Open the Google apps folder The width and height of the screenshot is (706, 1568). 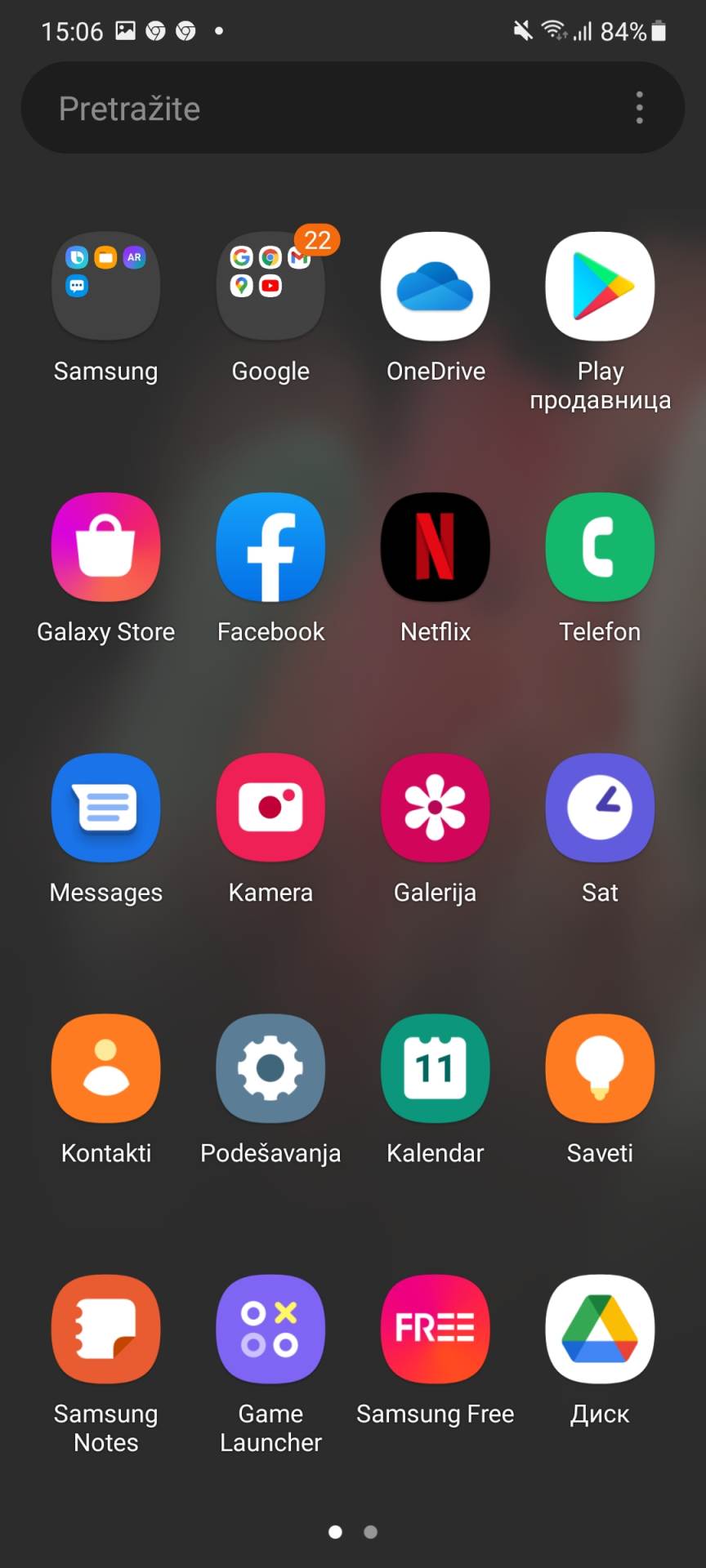coord(270,287)
